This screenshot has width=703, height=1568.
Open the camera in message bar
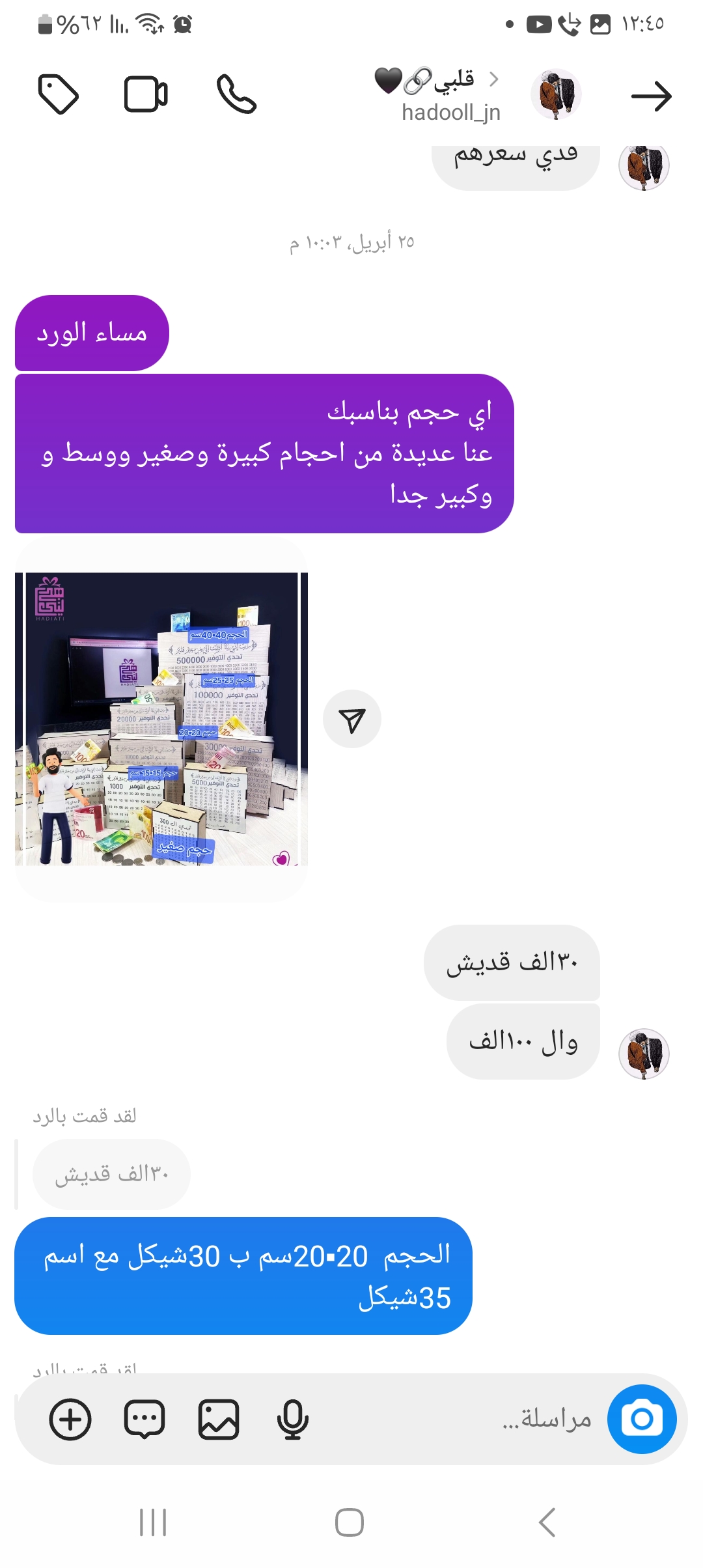click(x=642, y=1419)
